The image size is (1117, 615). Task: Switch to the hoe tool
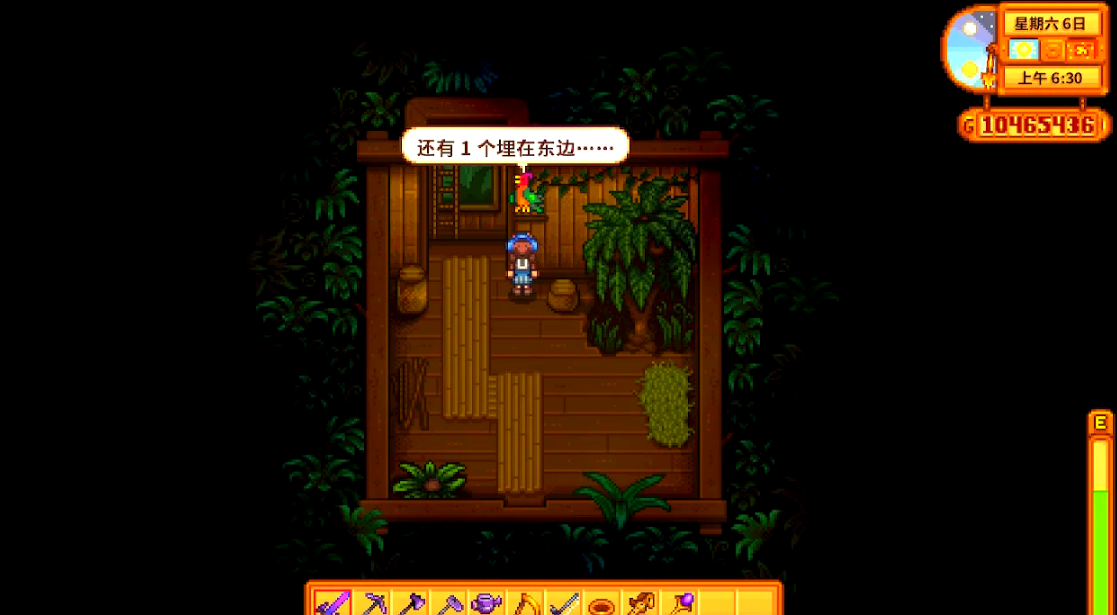coord(449,603)
